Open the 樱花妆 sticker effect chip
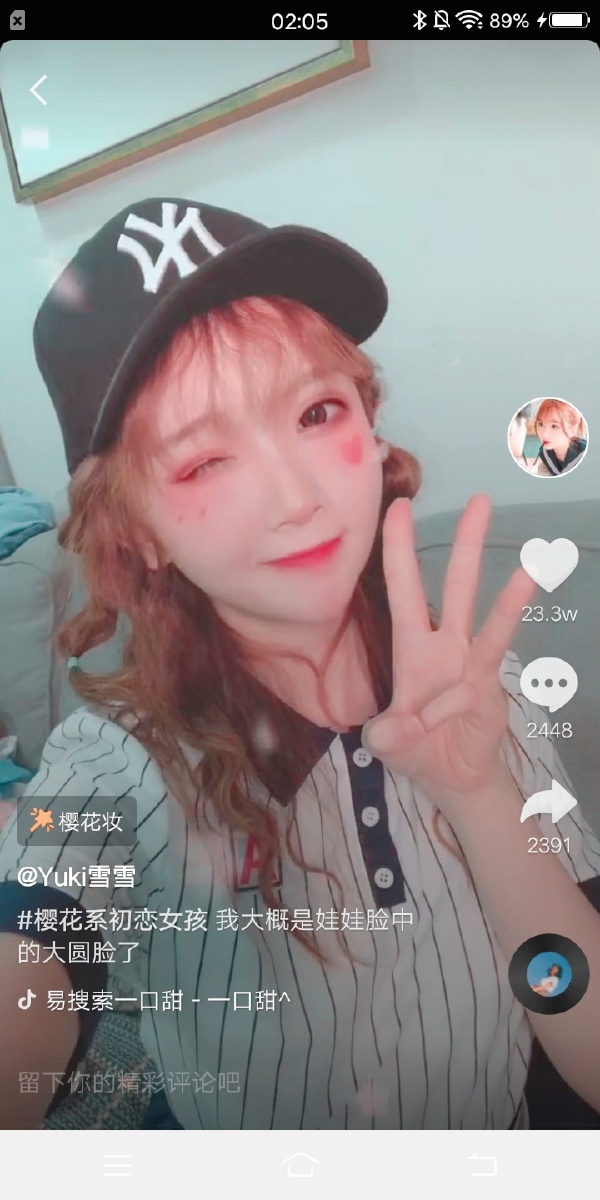 77,822
